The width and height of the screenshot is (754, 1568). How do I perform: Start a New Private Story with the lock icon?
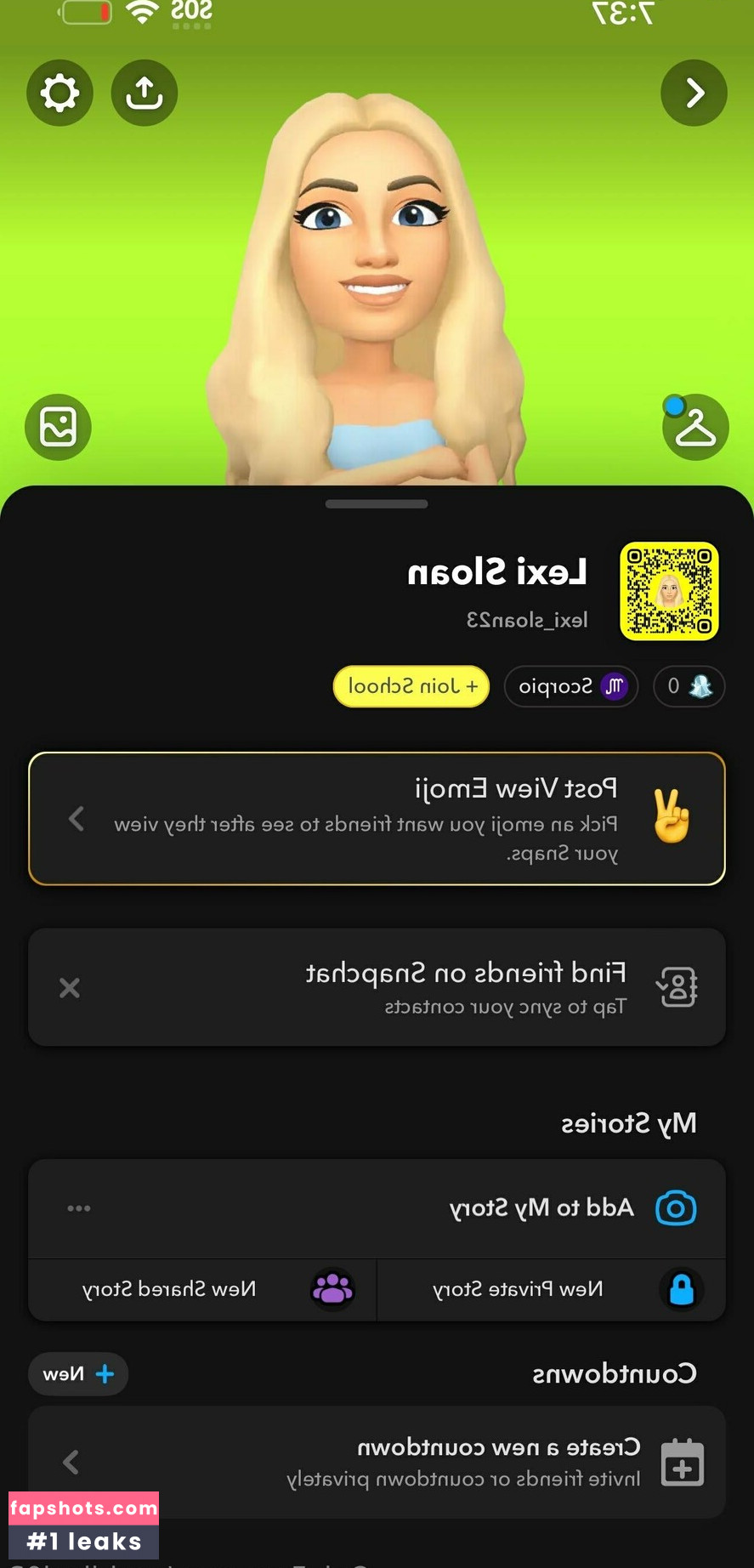pos(680,1289)
